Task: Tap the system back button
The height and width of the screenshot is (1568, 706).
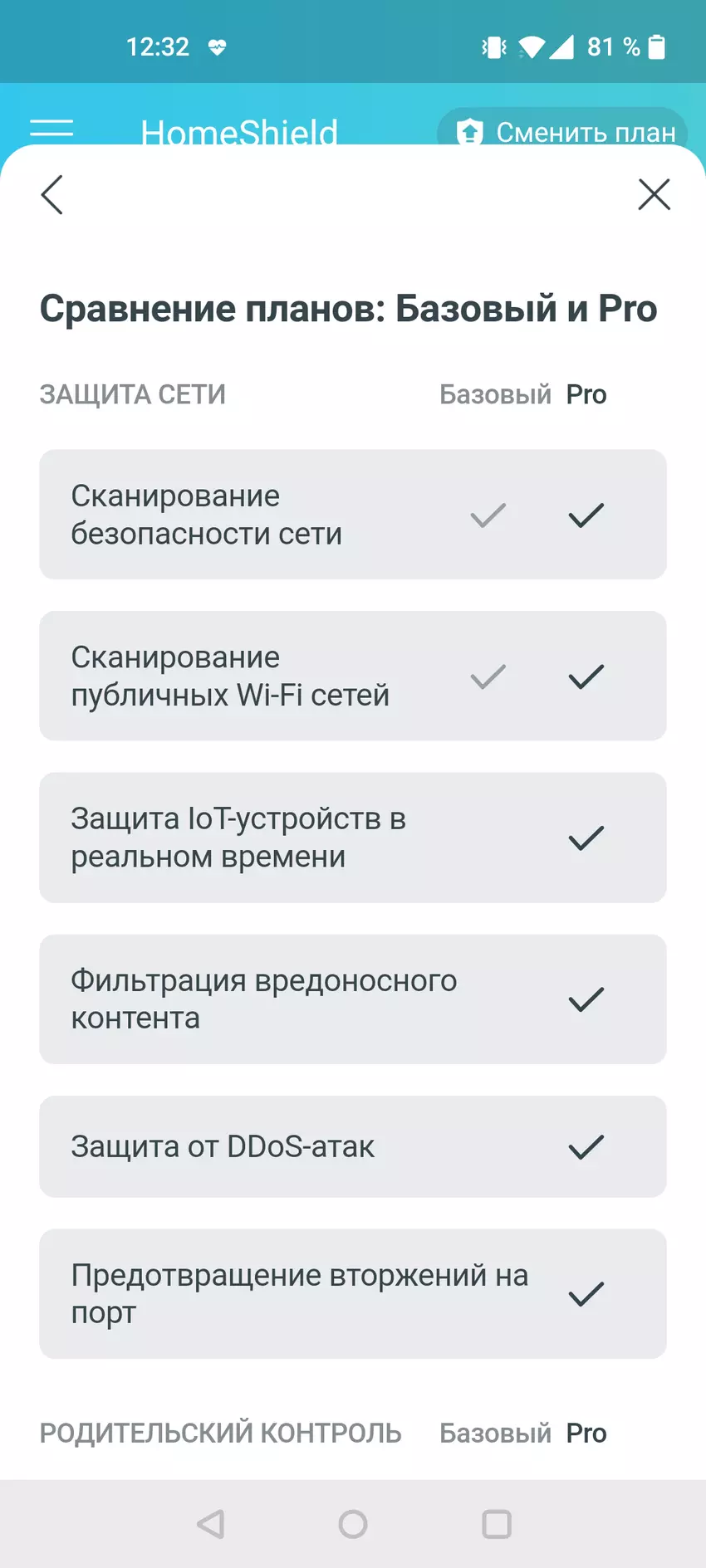Action: tap(211, 1524)
